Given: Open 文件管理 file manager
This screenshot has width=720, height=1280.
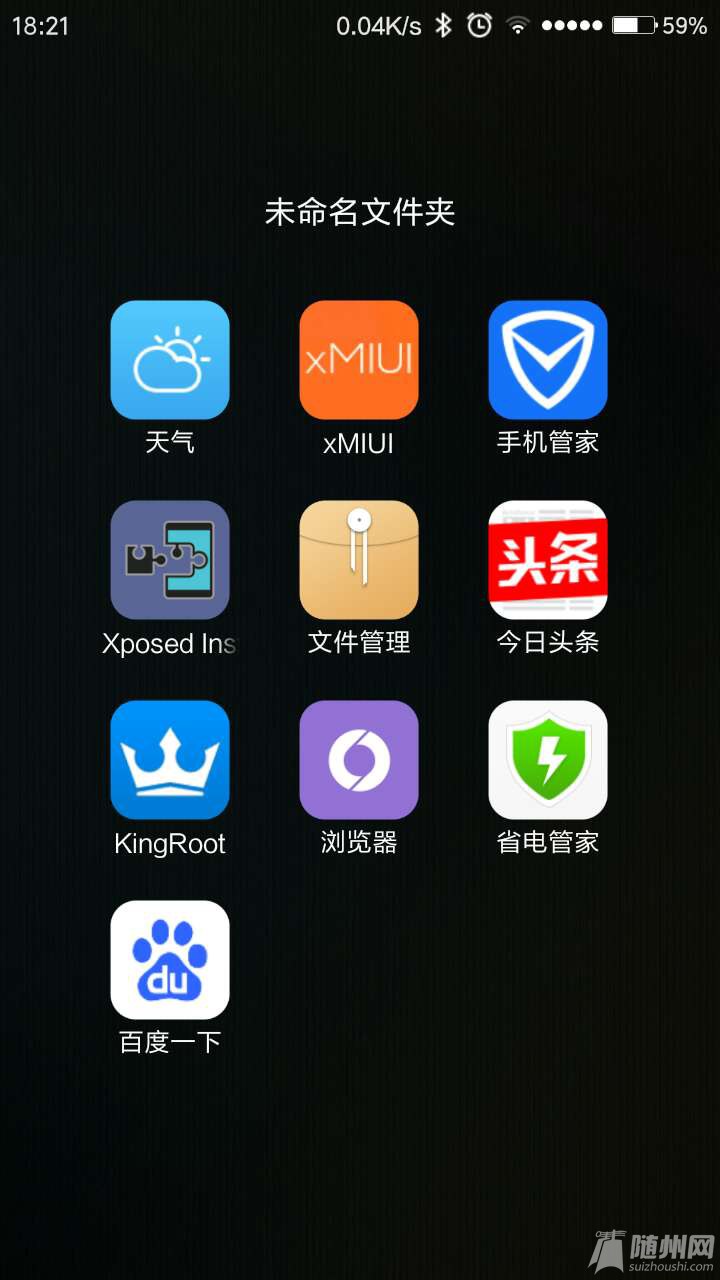Looking at the screenshot, I should 359,560.
